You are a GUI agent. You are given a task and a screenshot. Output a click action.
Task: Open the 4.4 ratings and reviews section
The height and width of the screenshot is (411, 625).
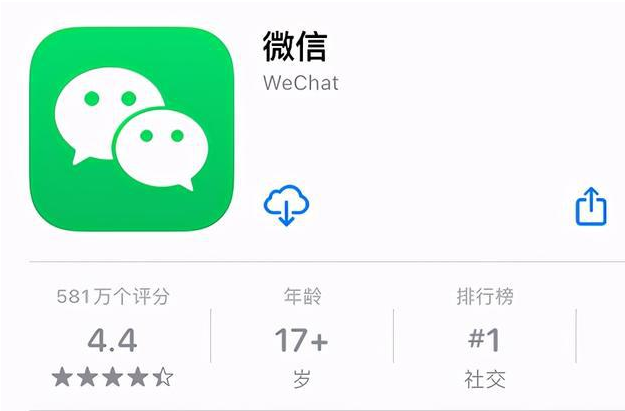(112, 341)
